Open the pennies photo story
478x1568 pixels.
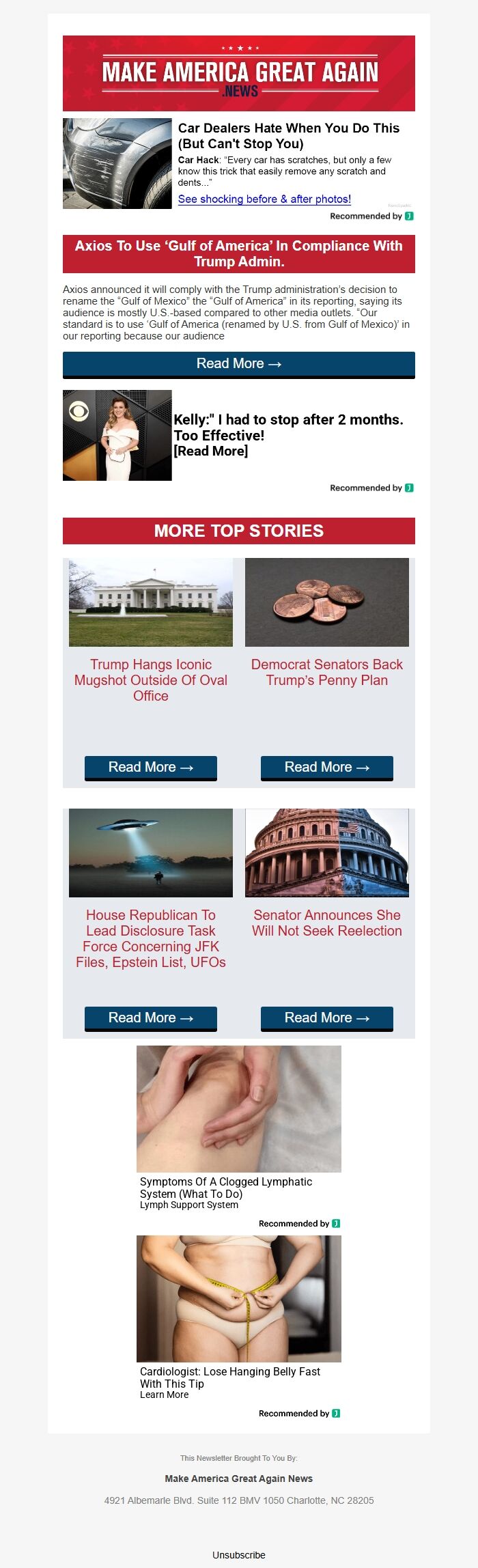pyautogui.click(x=326, y=602)
